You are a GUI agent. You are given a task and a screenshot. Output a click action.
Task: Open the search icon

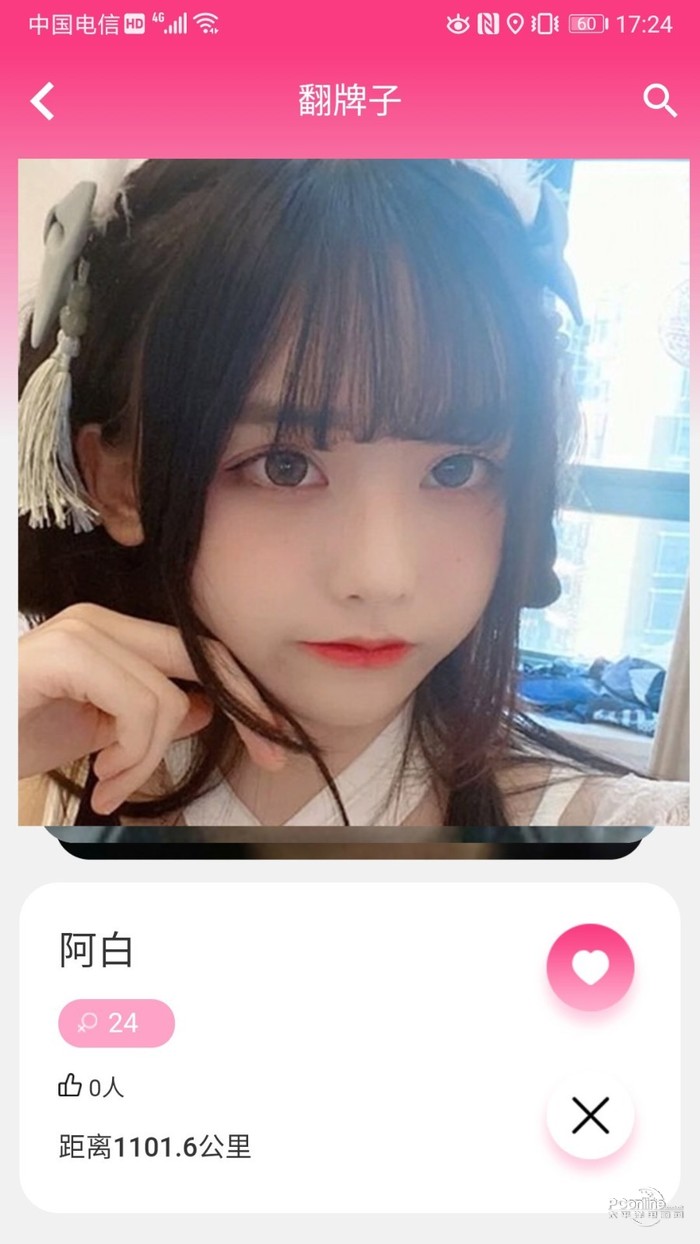(x=659, y=101)
